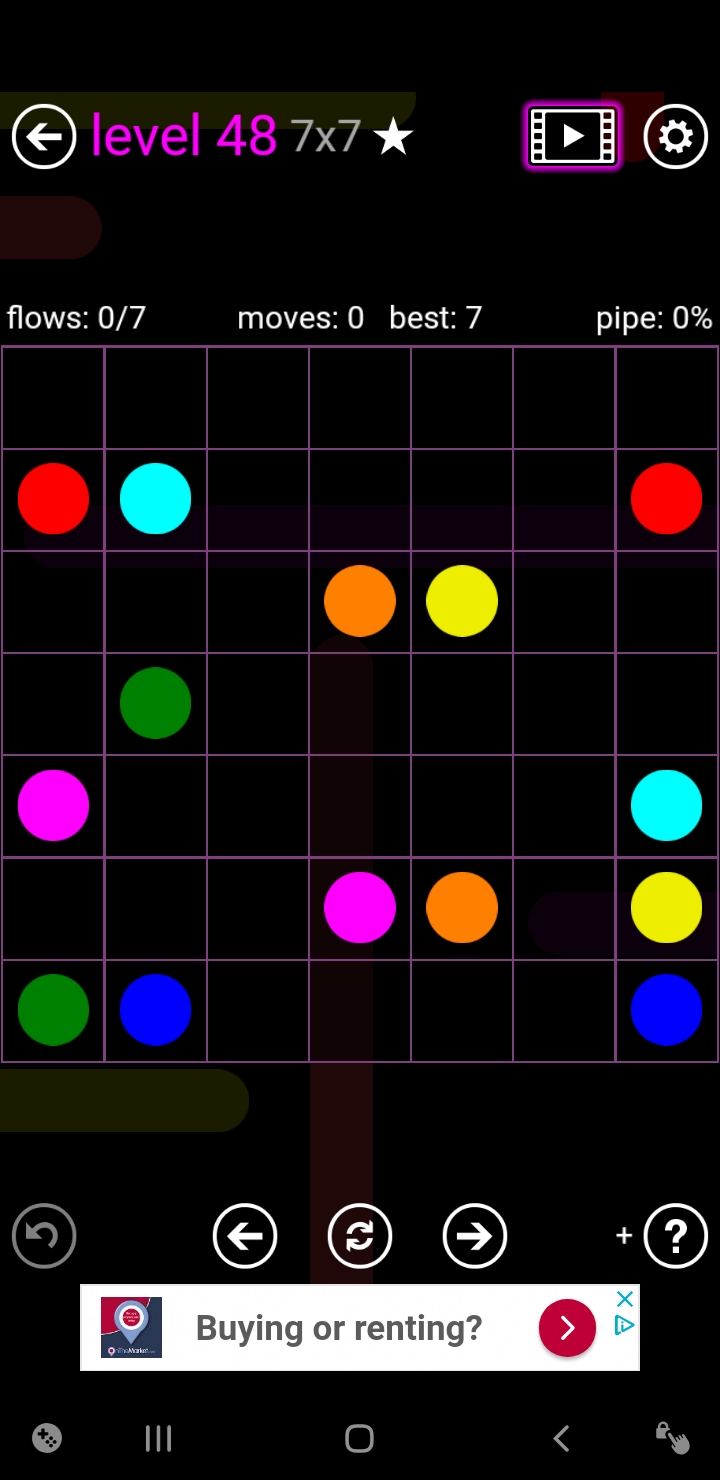720x1480 pixels.
Task: Go to the previous level
Action: pos(245,1236)
